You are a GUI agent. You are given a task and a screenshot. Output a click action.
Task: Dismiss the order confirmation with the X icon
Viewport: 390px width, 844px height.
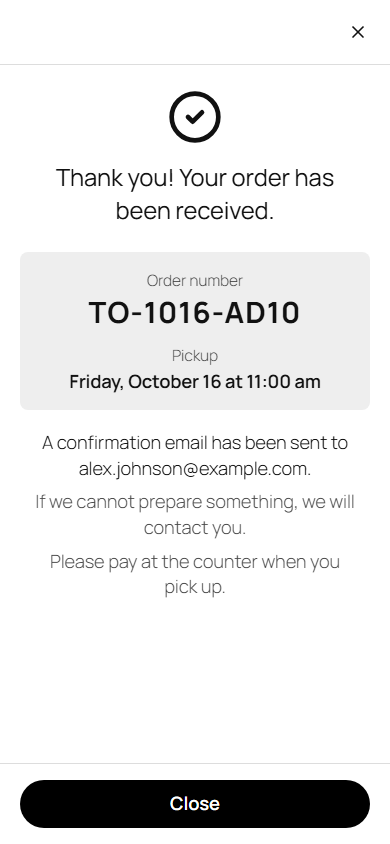point(358,32)
